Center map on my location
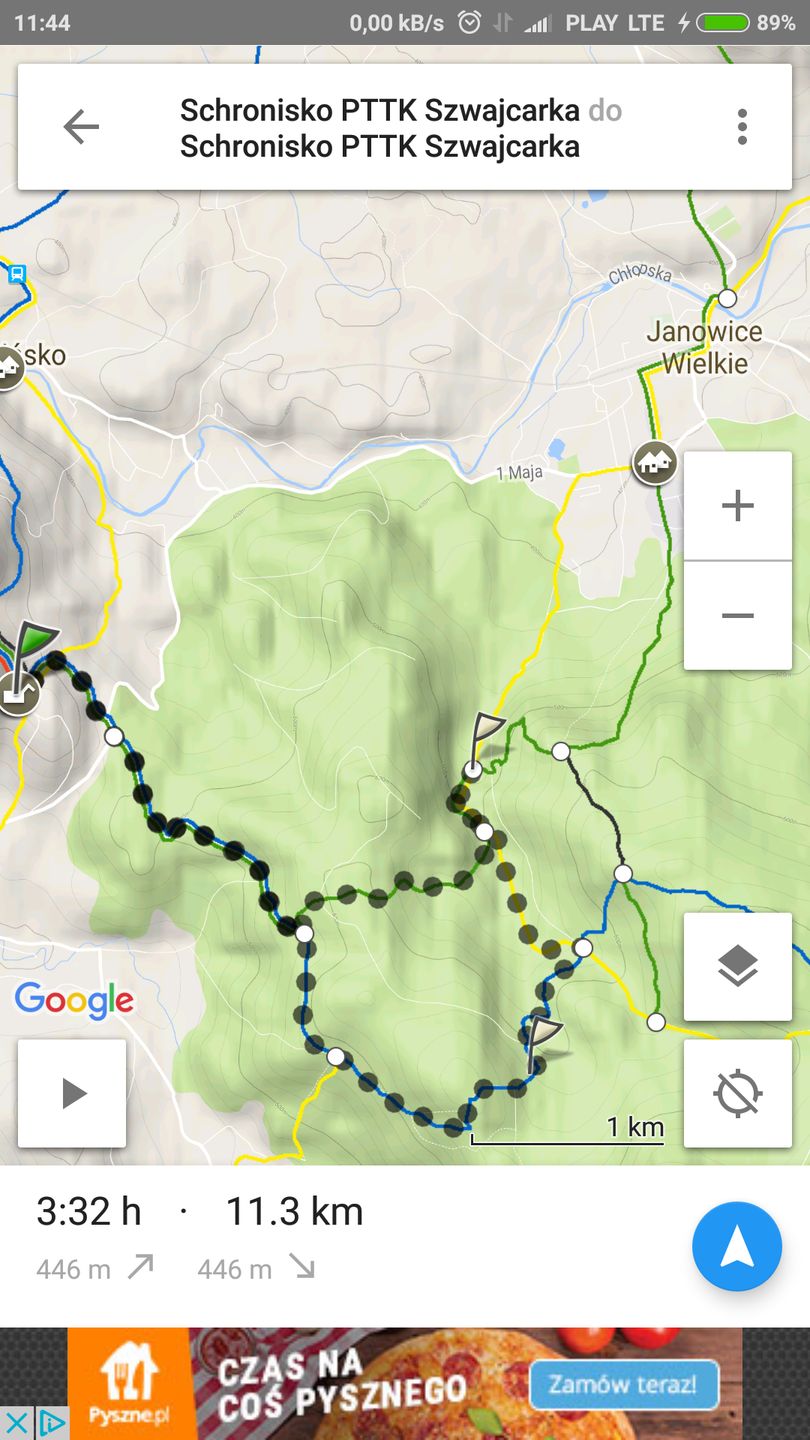 (x=737, y=1093)
